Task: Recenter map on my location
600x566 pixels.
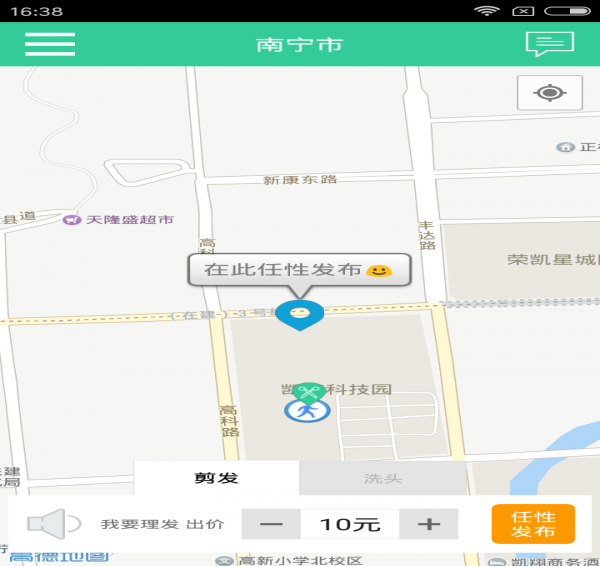Action: point(549,93)
